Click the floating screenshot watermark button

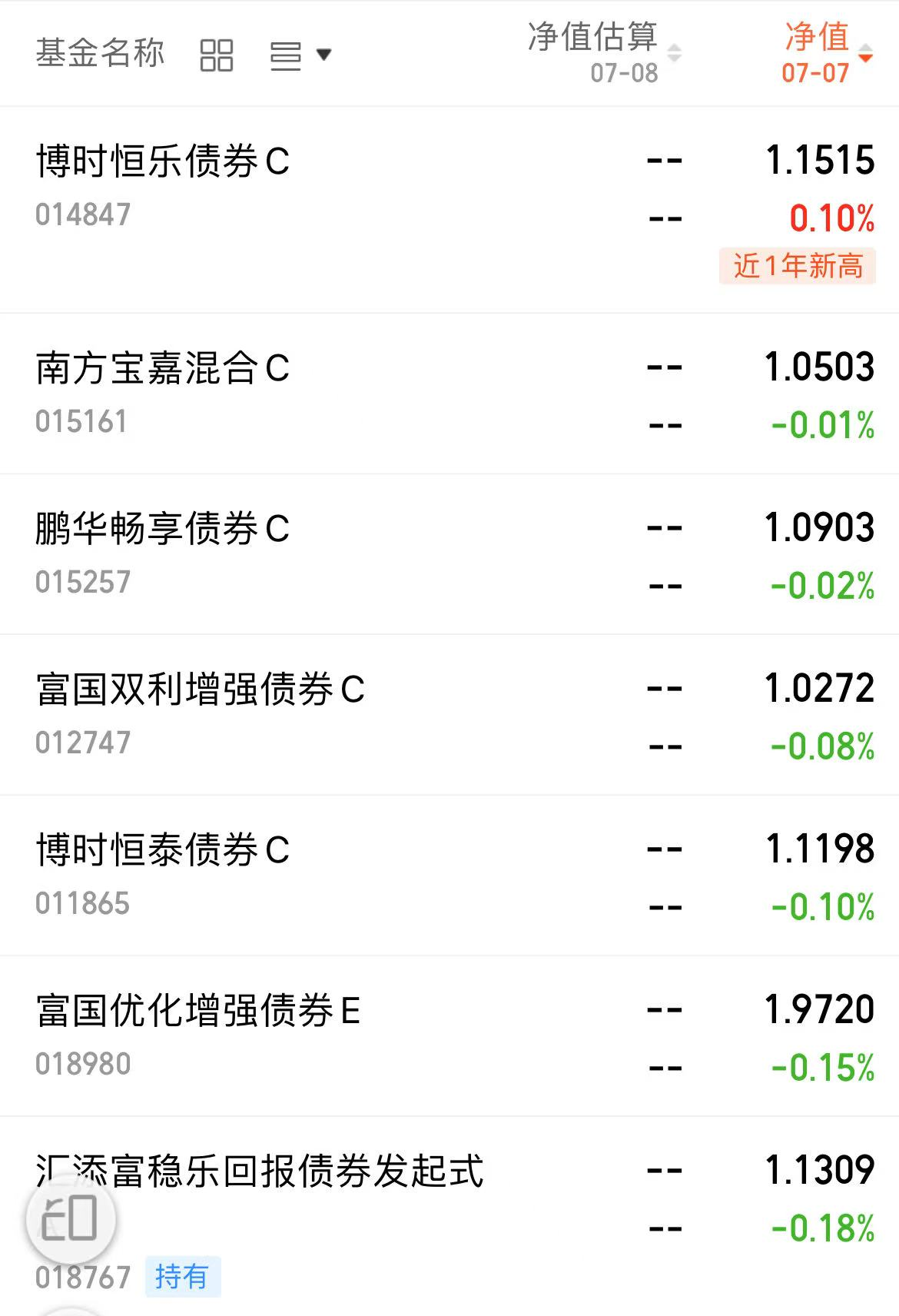pos(71,1220)
